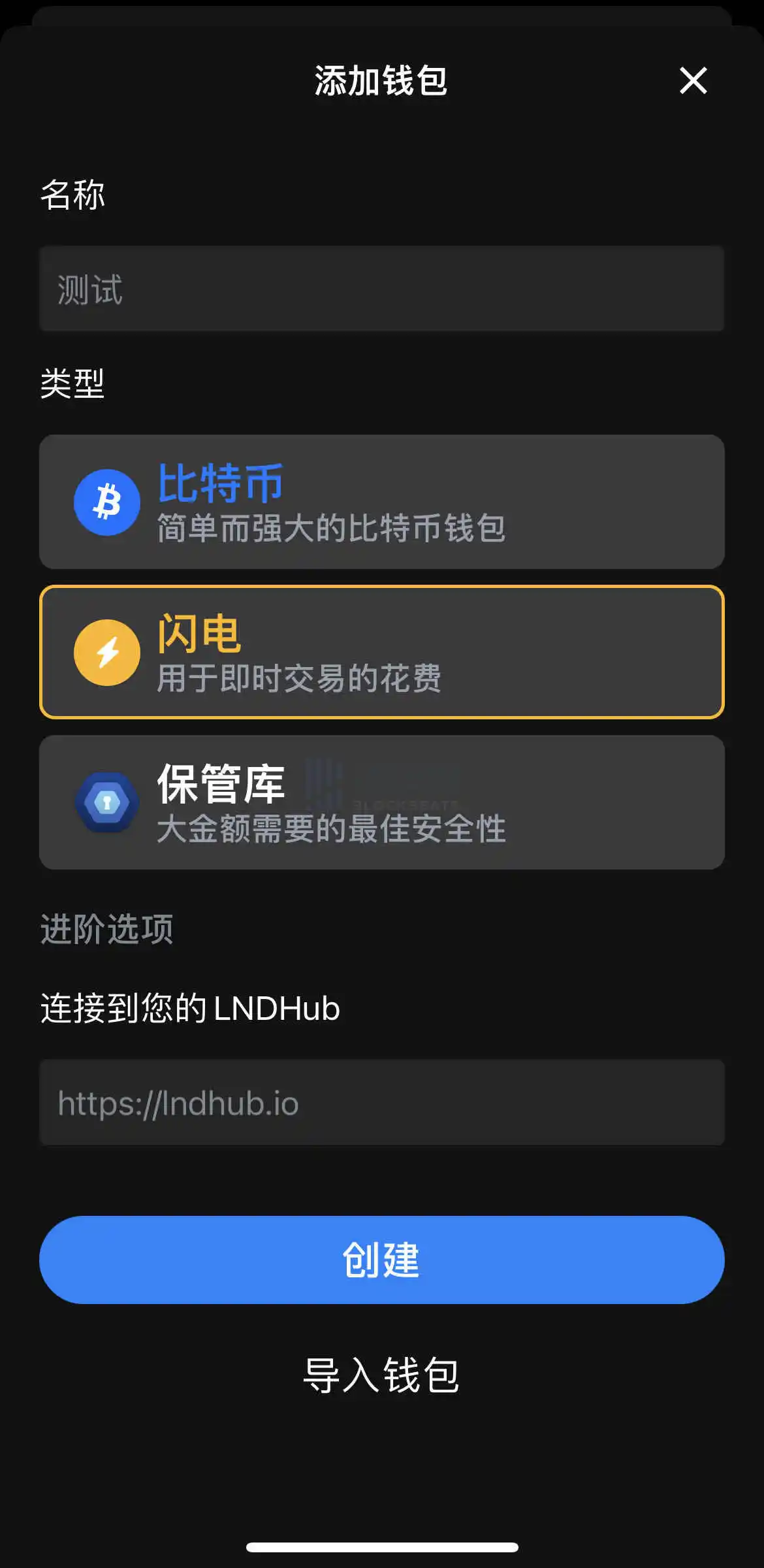Select the 比特币 wallet type
The image size is (764, 1568).
point(381,502)
